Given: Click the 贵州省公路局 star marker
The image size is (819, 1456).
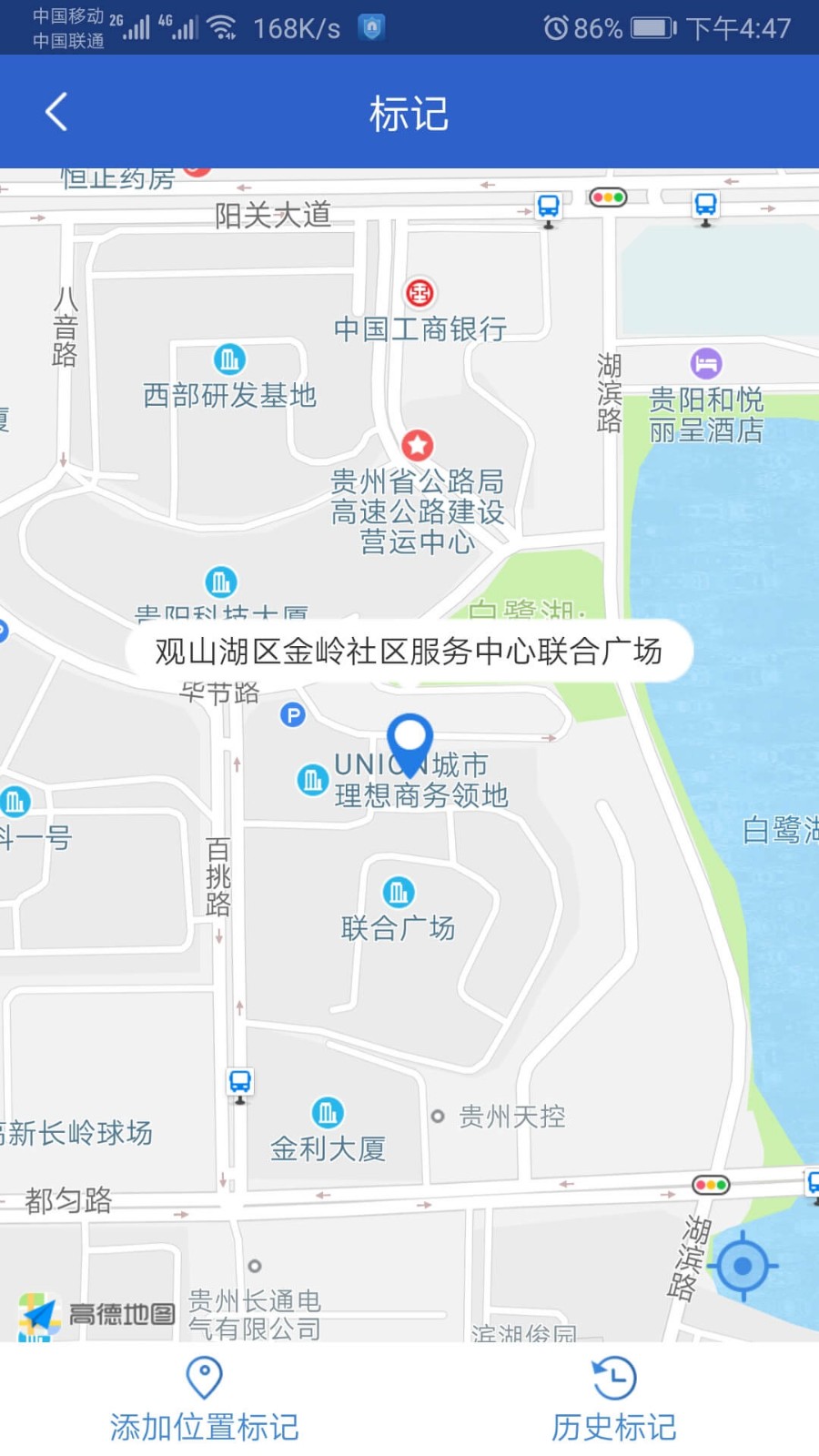Looking at the screenshot, I should coord(418,445).
